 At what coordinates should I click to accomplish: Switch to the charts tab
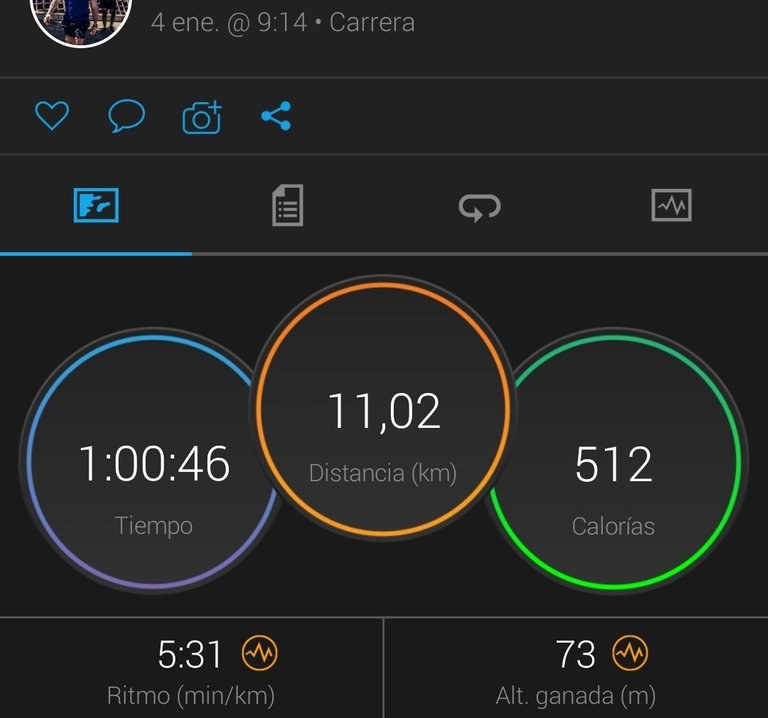(x=671, y=206)
